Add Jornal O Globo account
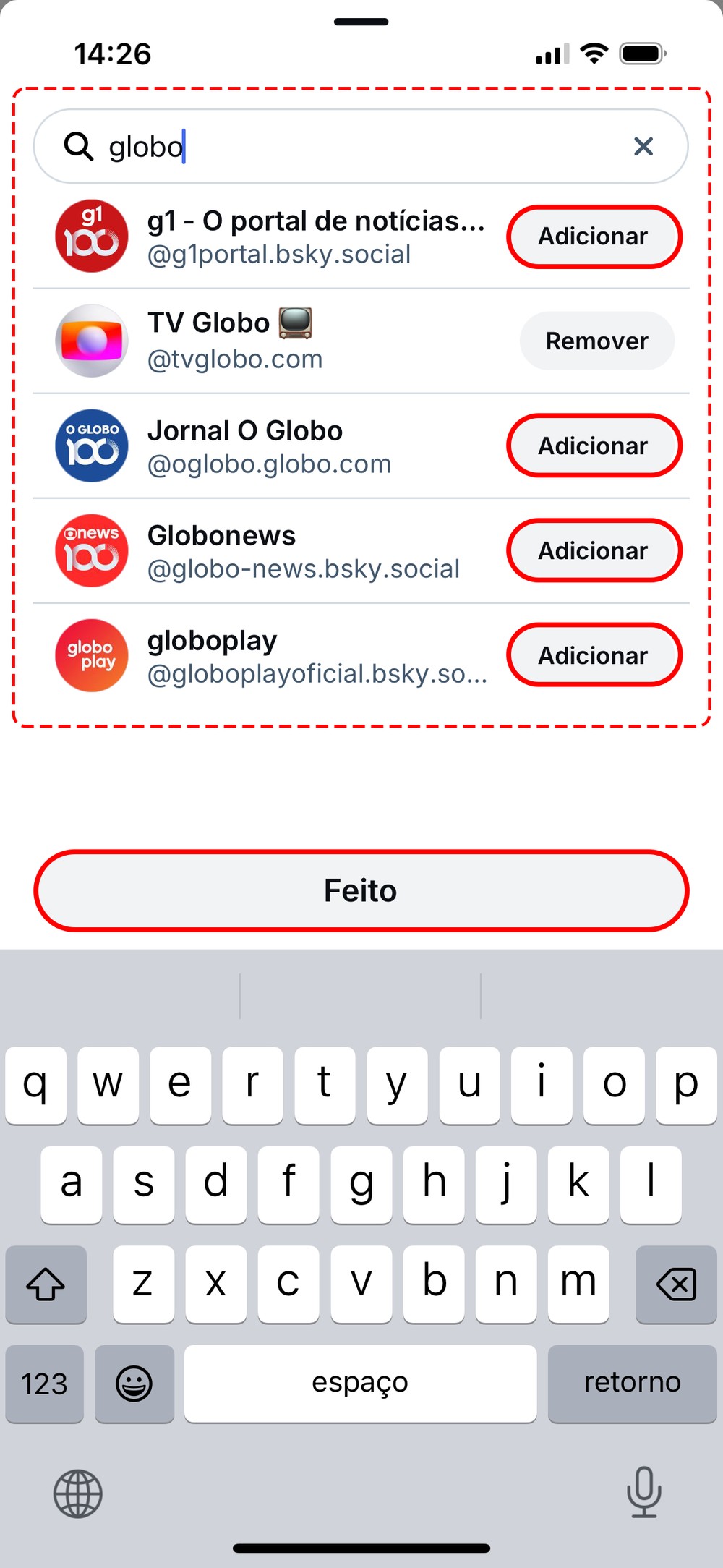Viewport: 723px width, 1568px height. pos(594,446)
